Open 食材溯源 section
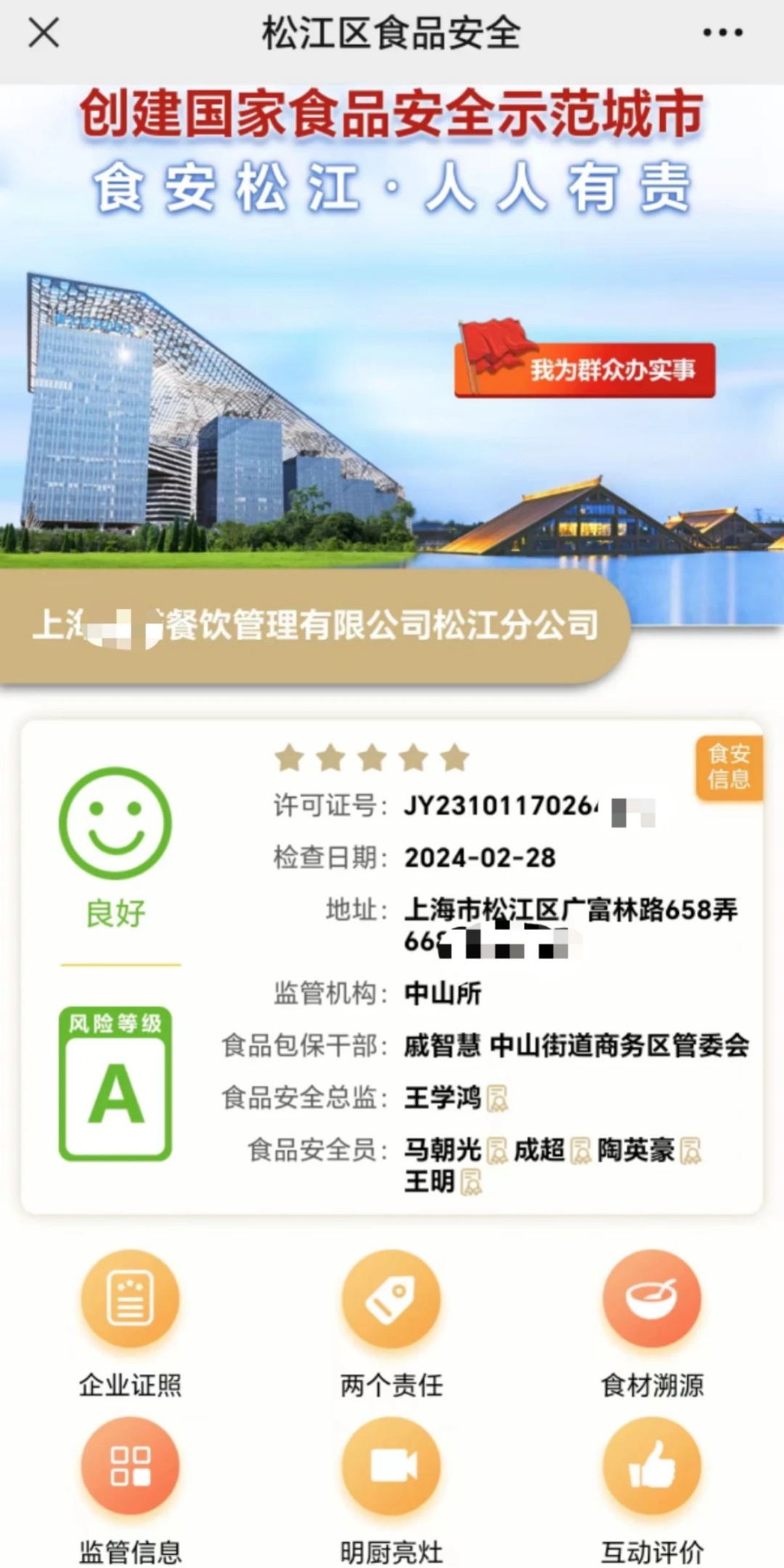This screenshot has height=1568, width=784. click(652, 1323)
